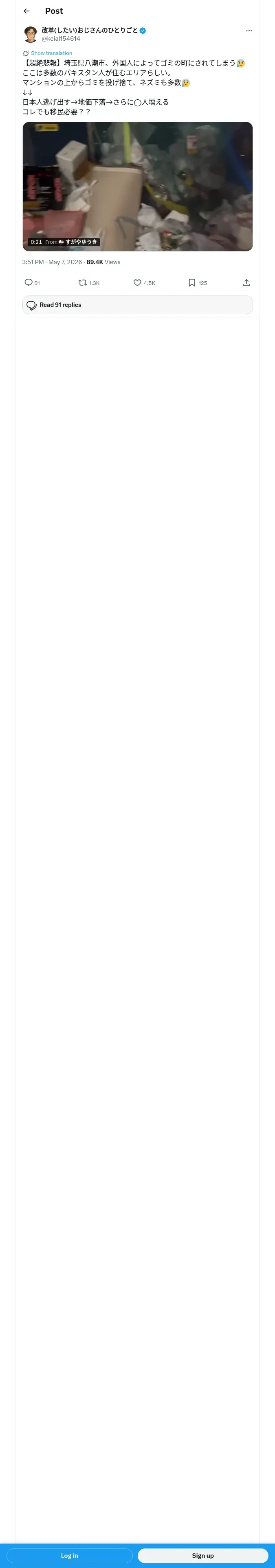Share the post via share icon

point(246,283)
